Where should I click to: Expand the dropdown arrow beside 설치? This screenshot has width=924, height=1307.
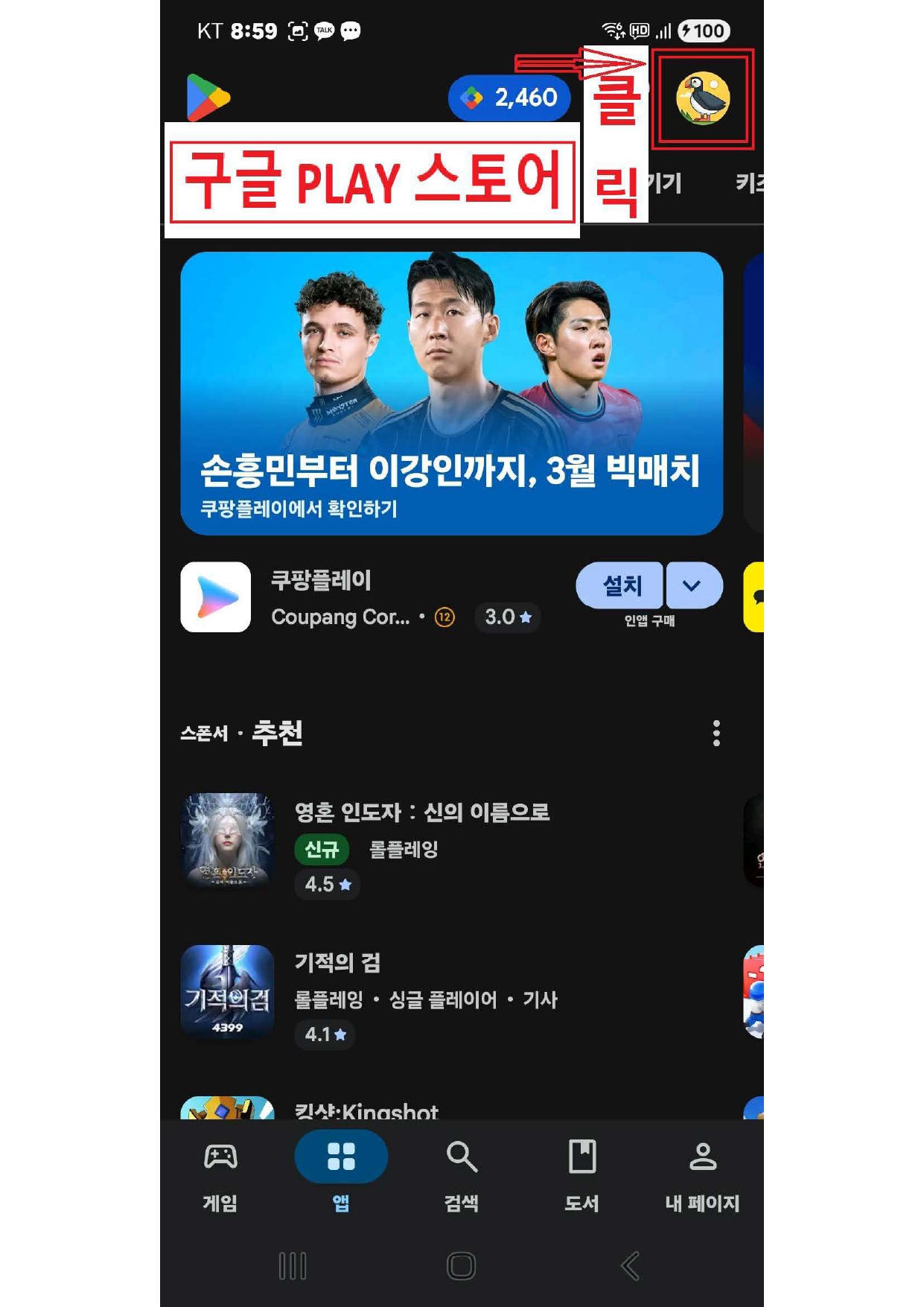click(692, 585)
